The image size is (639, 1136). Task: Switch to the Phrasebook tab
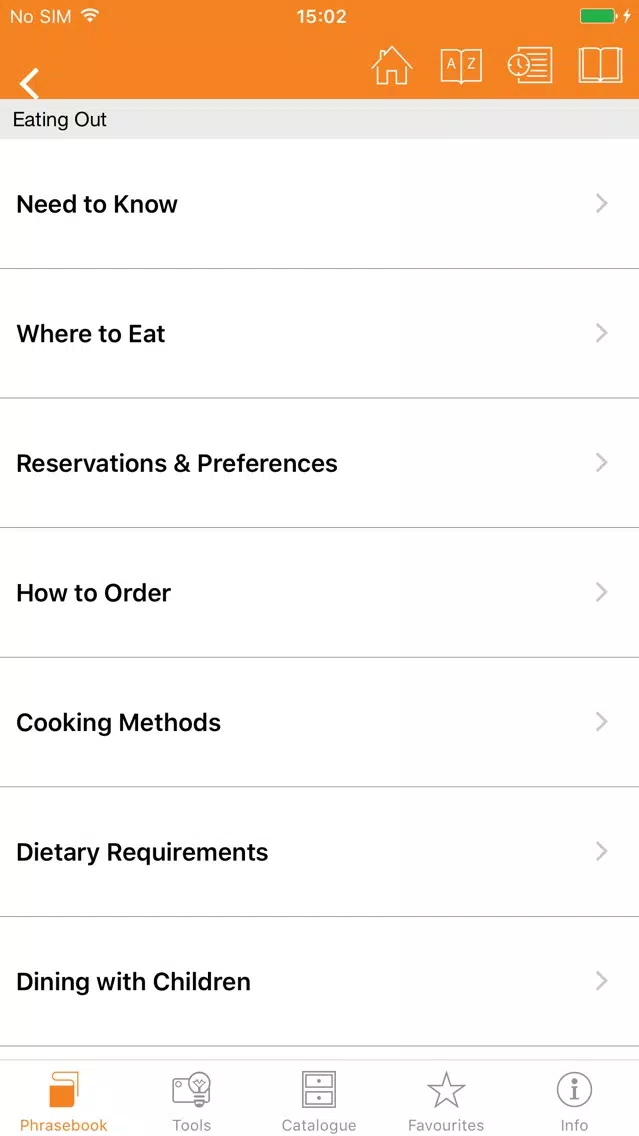64,1100
